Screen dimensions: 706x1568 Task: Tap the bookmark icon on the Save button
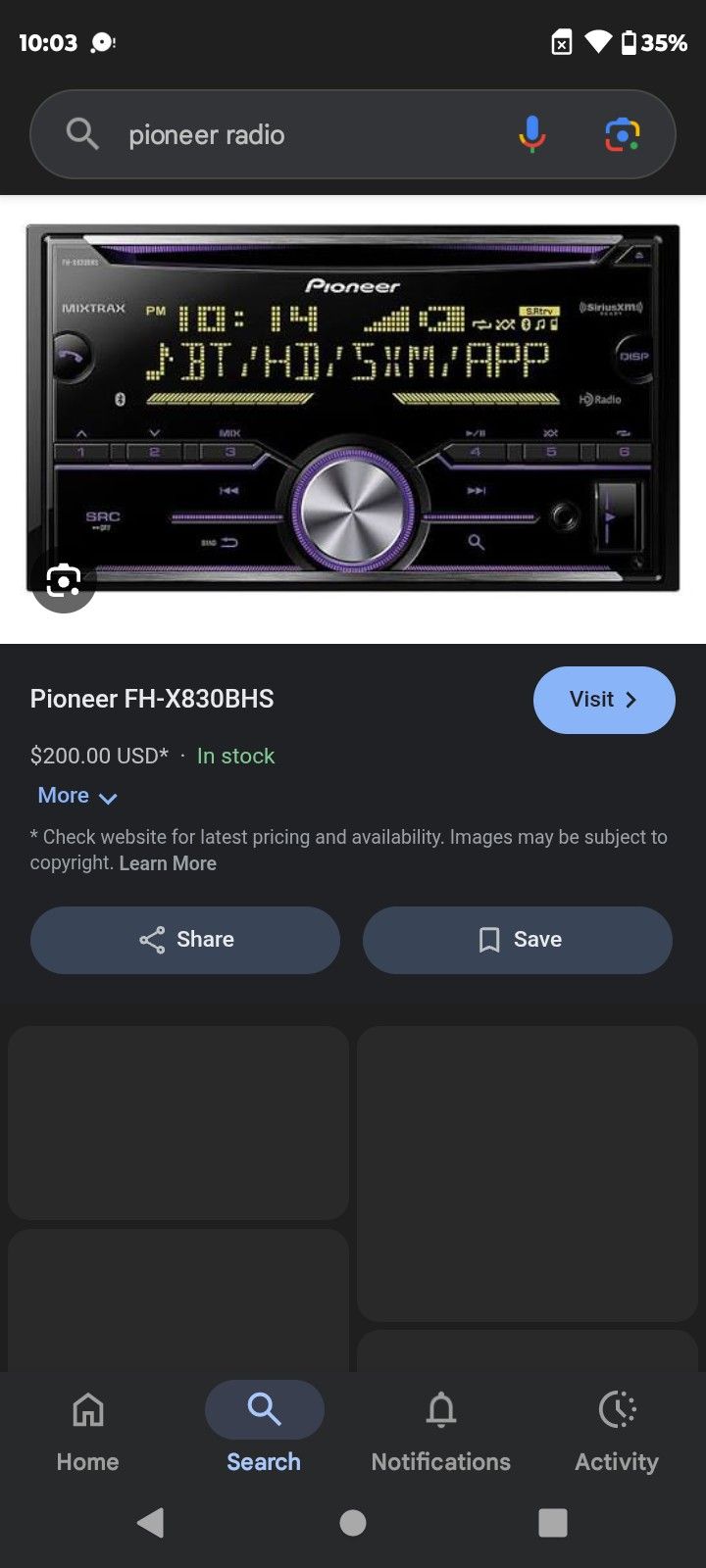487,940
